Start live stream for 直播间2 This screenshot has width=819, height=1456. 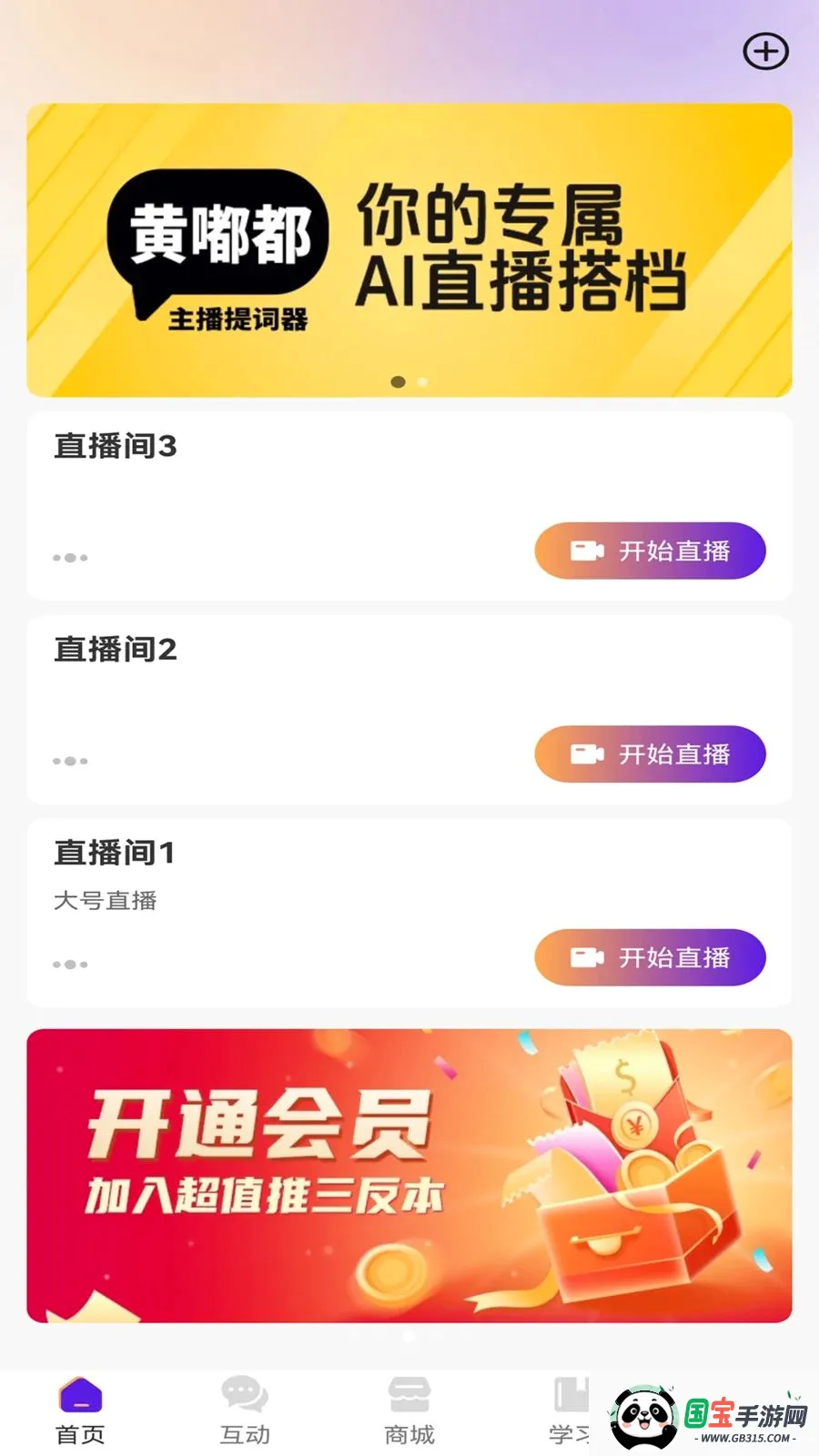650,753
